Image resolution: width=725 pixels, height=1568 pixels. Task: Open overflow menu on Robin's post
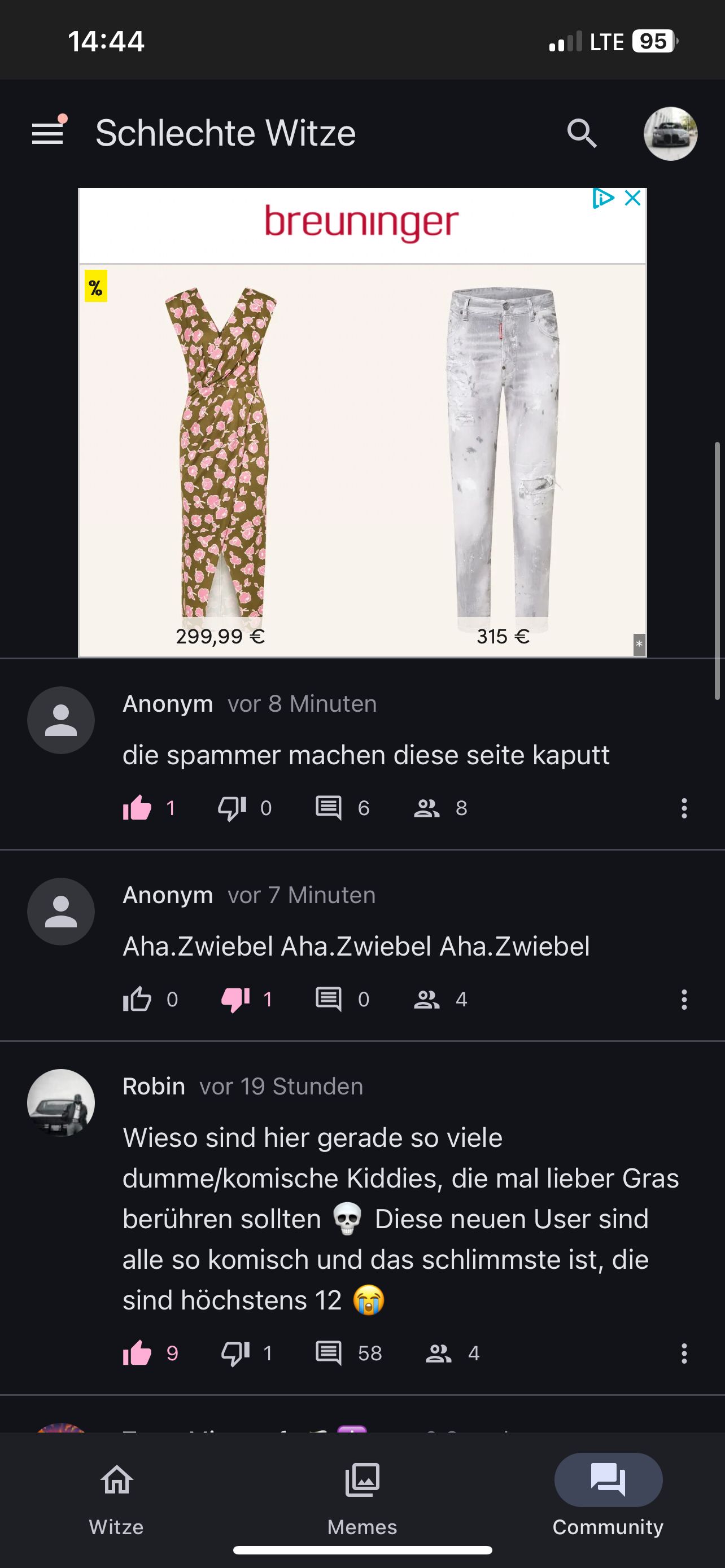click(684, 1353)
